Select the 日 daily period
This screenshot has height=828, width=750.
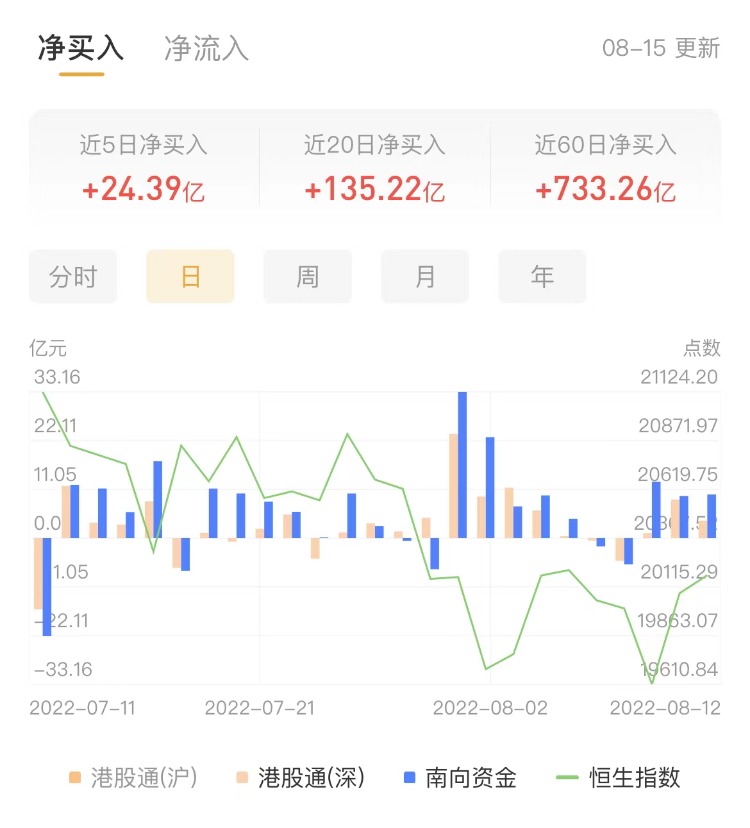coord(190,276)
